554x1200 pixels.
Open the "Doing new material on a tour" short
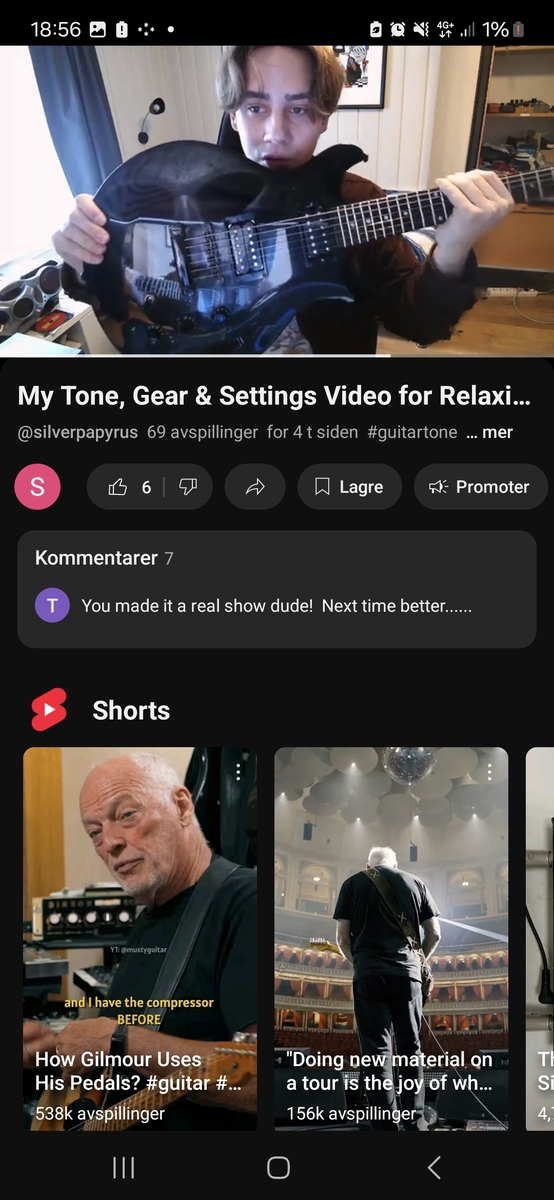pos(391,939)
